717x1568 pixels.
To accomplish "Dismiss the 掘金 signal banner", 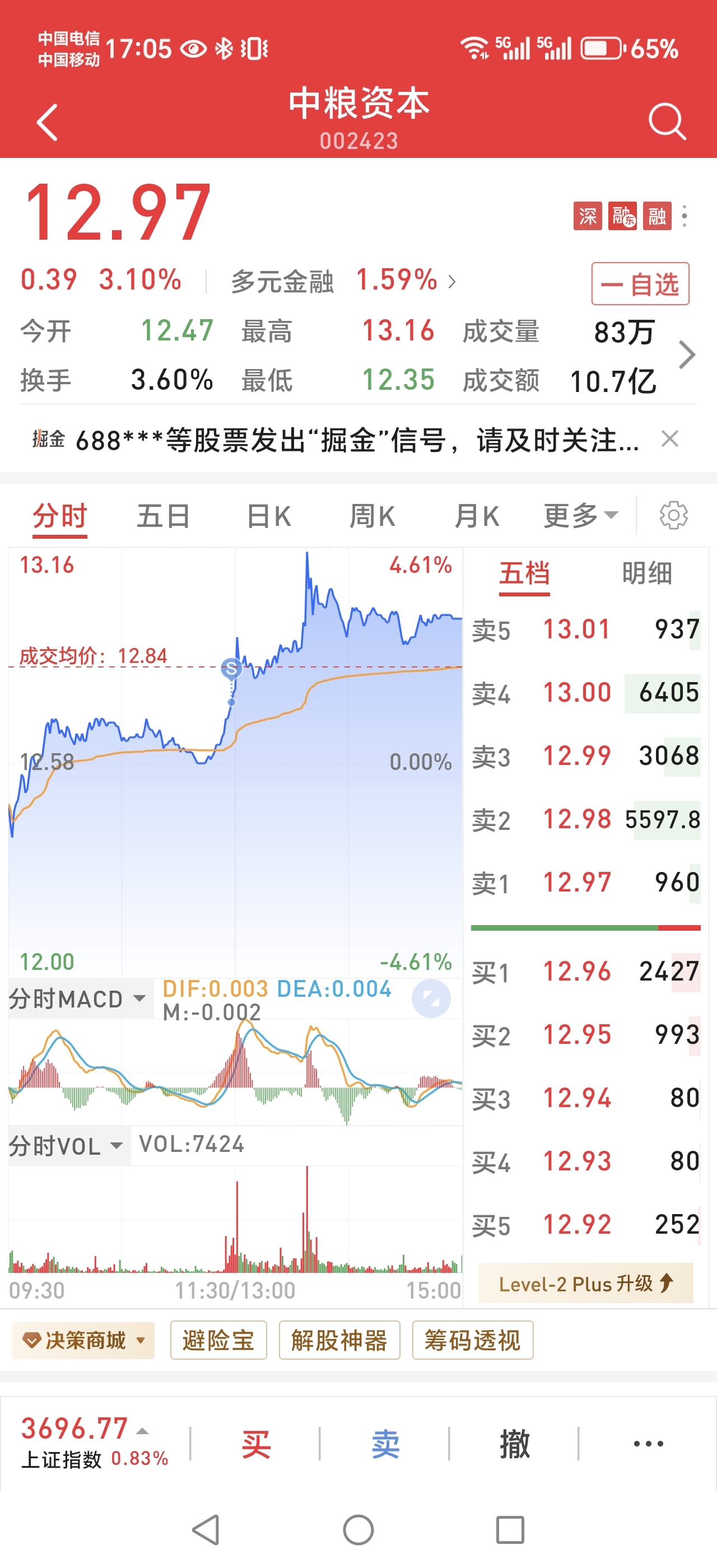I will [669, 438].
